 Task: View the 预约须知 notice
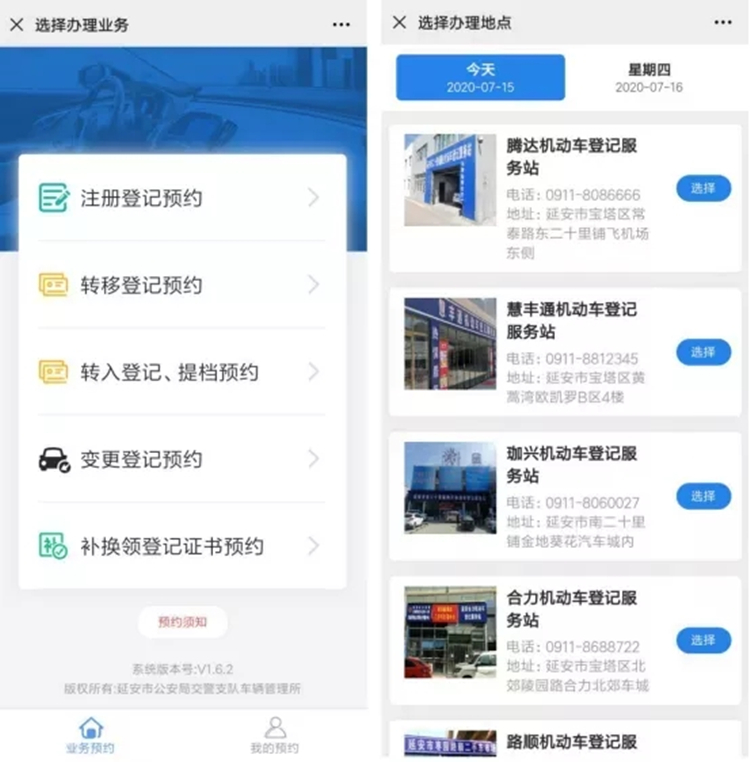click(182, 621)
